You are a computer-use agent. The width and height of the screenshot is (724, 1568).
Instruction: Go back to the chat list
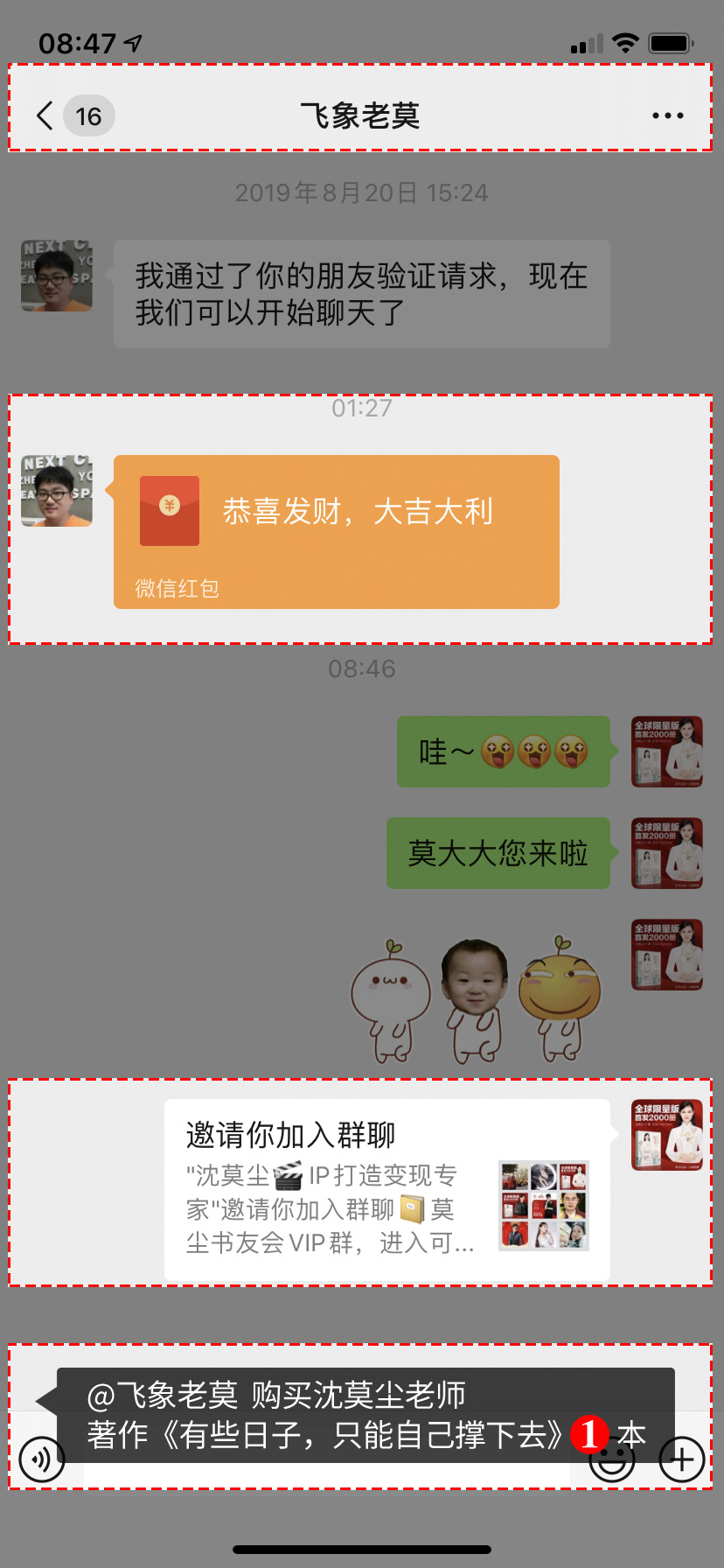(x=45, y=115)
